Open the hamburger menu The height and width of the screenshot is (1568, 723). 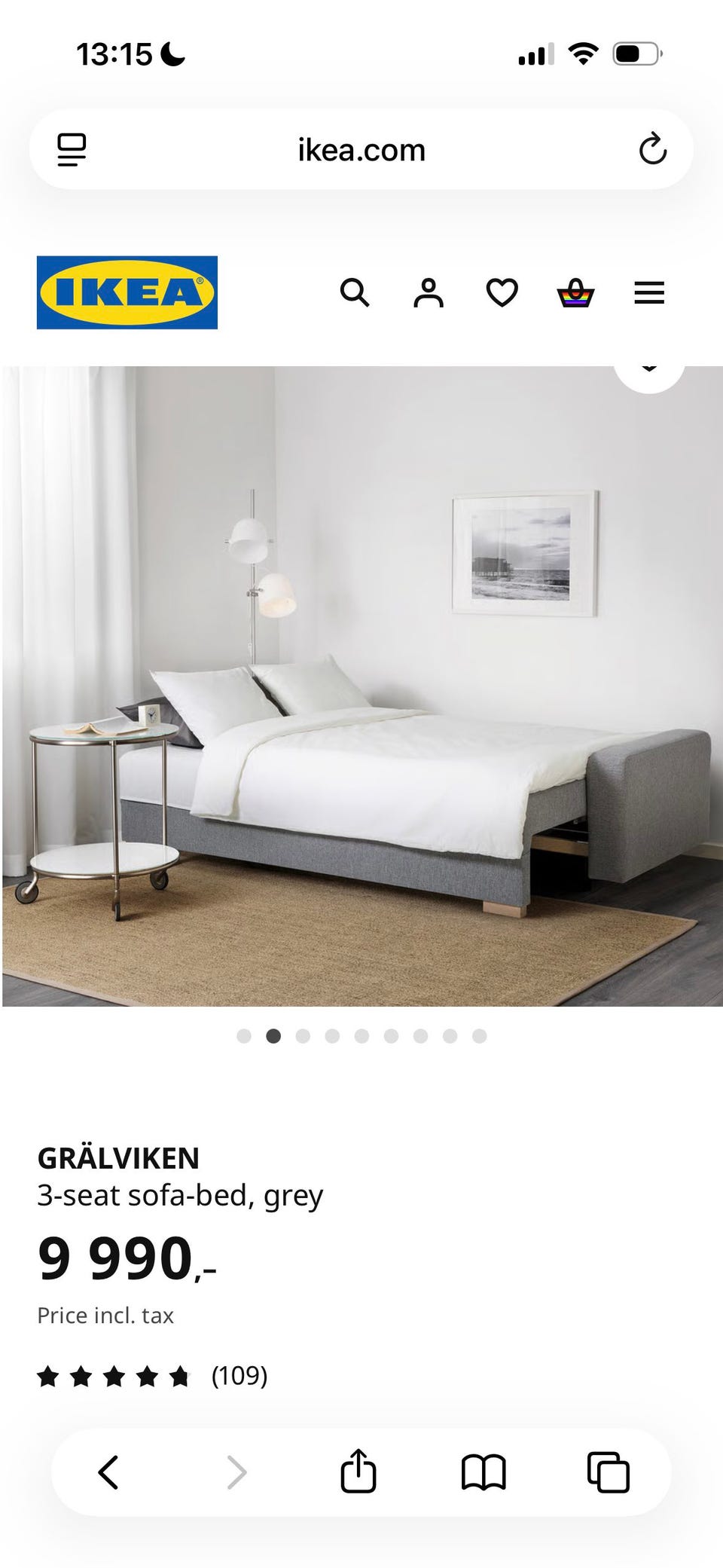pos(649,292)
